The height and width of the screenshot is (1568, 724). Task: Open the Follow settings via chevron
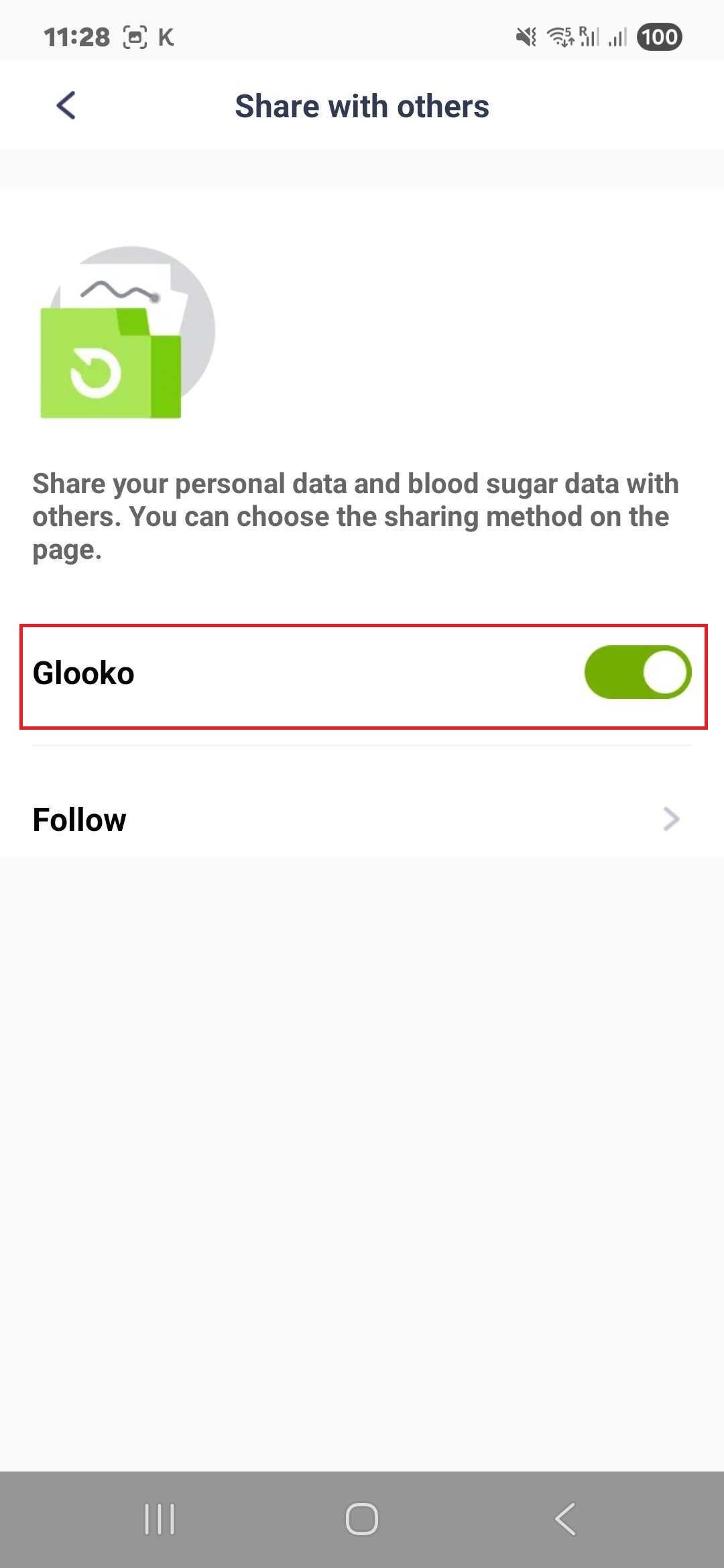coord(670,819)
